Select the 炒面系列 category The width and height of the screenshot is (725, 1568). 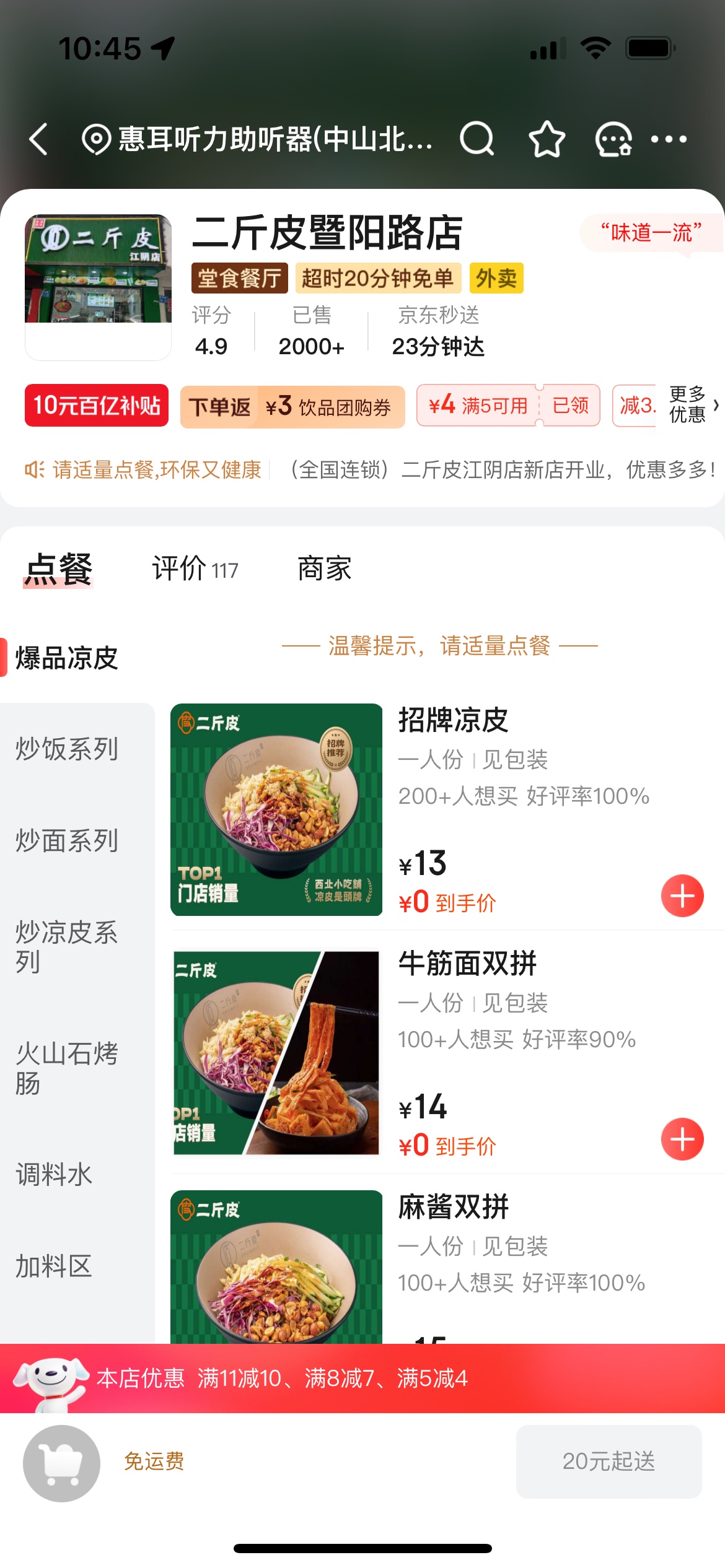[67, 840]
